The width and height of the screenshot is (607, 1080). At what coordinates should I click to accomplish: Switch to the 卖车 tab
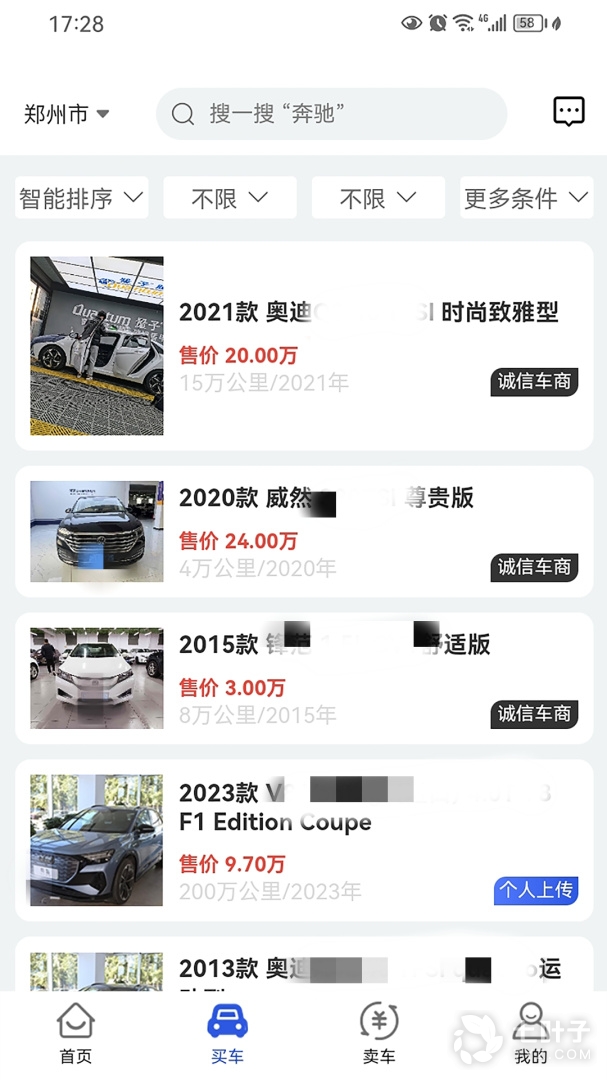[x=379, y=1034]
